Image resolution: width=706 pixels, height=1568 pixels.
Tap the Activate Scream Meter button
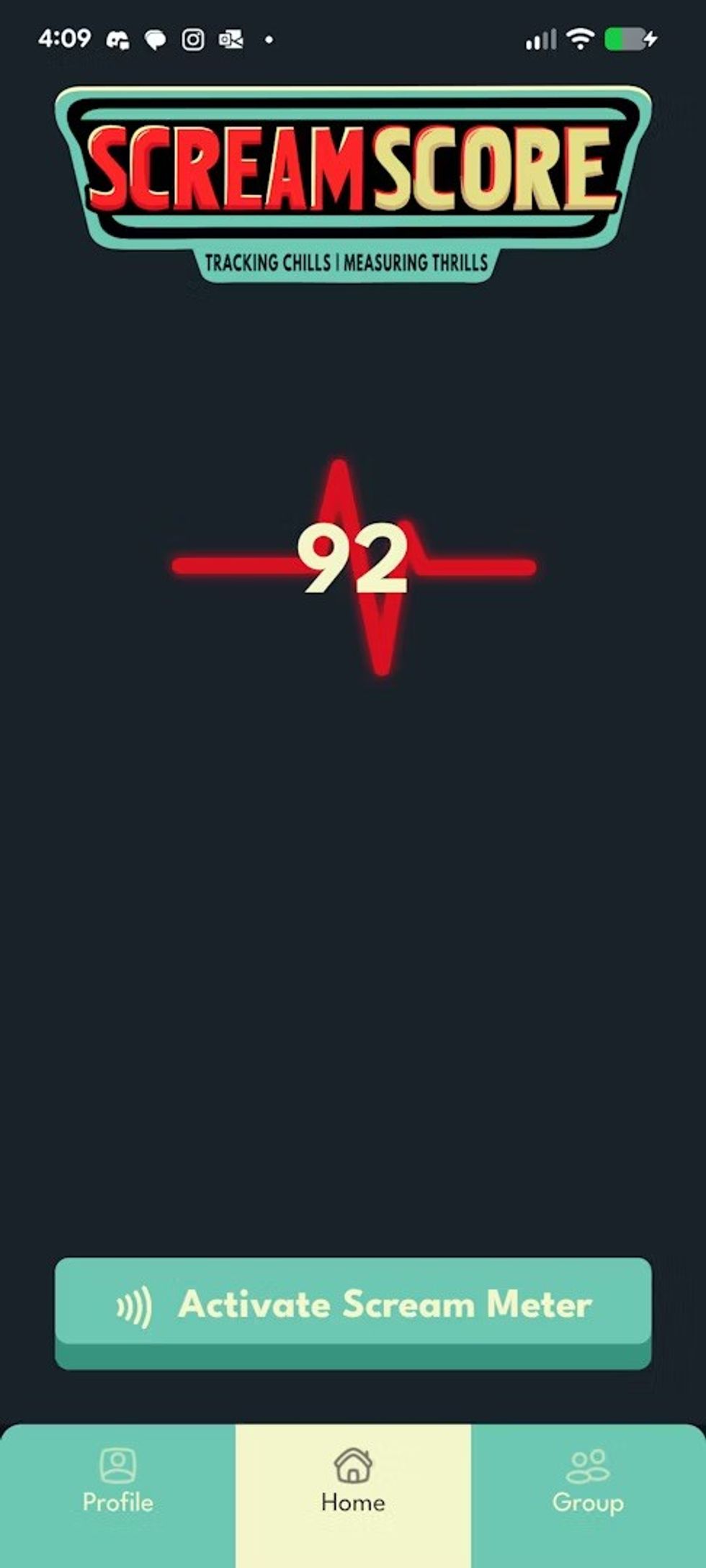[353, 1305]
